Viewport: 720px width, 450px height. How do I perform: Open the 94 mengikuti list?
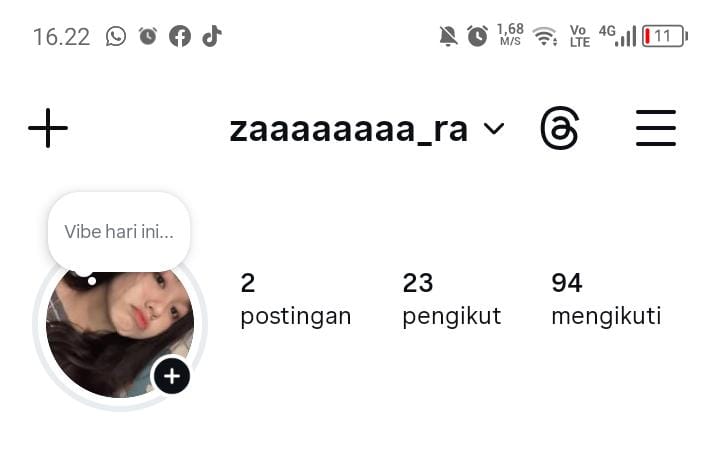pos(606,299)
